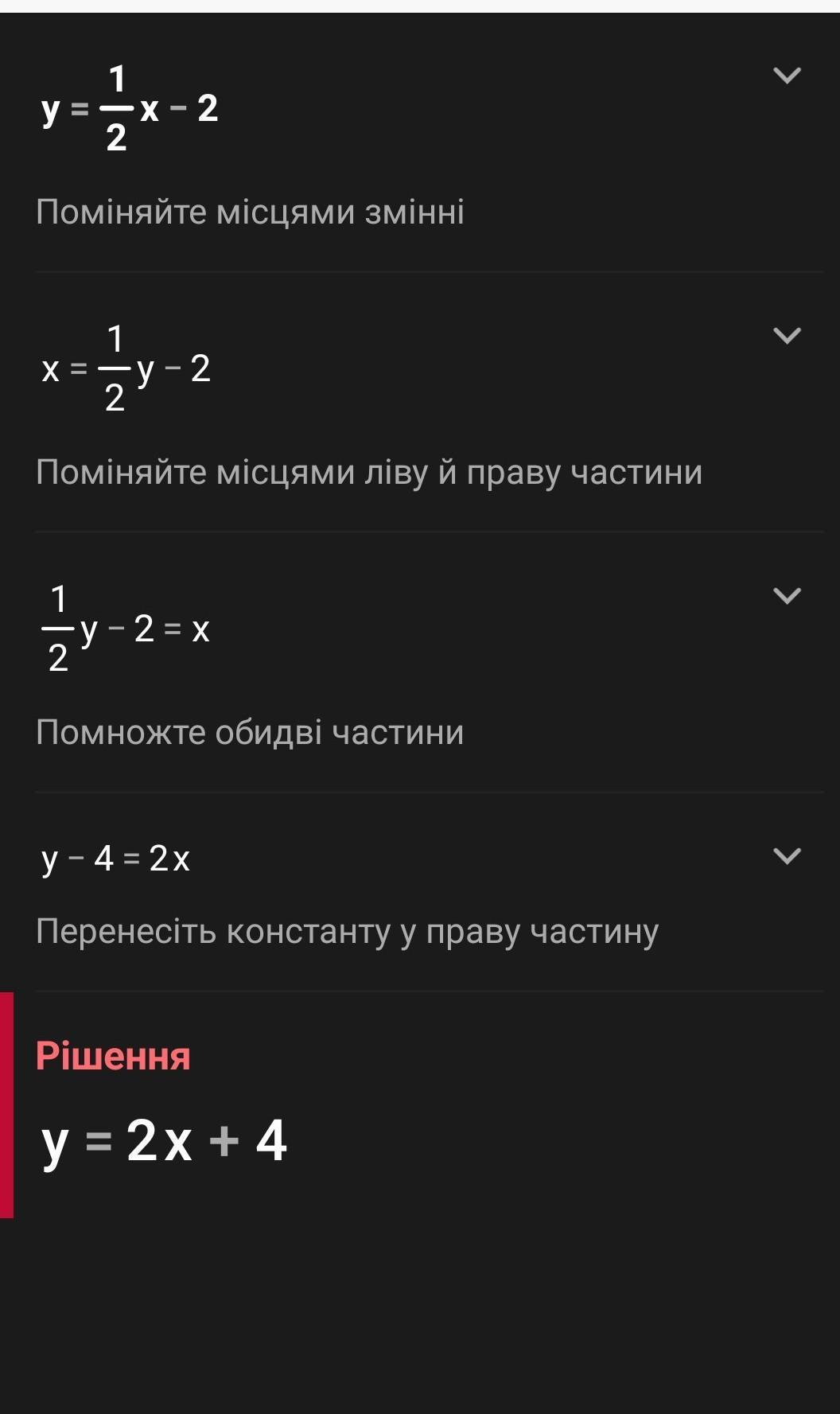Expand the step "Перенесіть константу у праву частину"

tap(787, 856)
